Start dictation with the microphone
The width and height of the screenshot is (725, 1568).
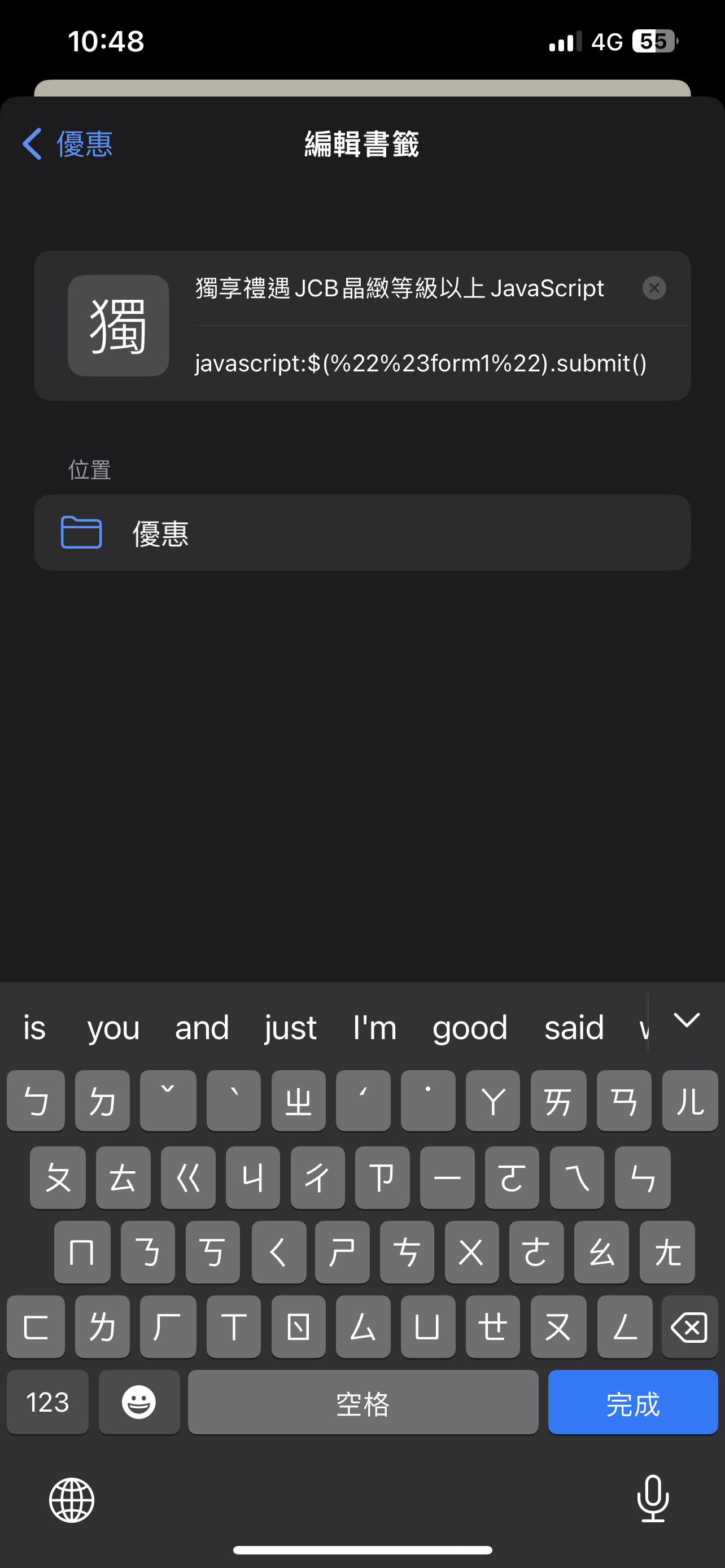[653, 1499]
